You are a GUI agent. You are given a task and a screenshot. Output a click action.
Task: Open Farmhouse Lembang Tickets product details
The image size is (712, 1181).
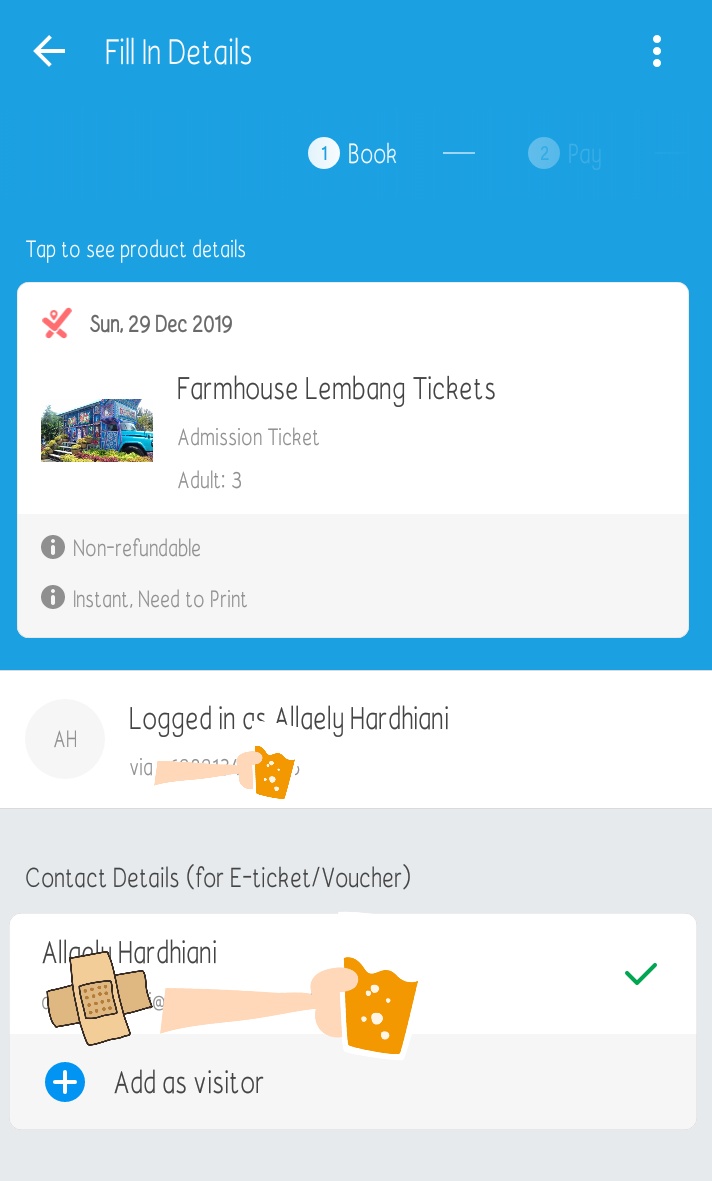(x=336, y=389)
